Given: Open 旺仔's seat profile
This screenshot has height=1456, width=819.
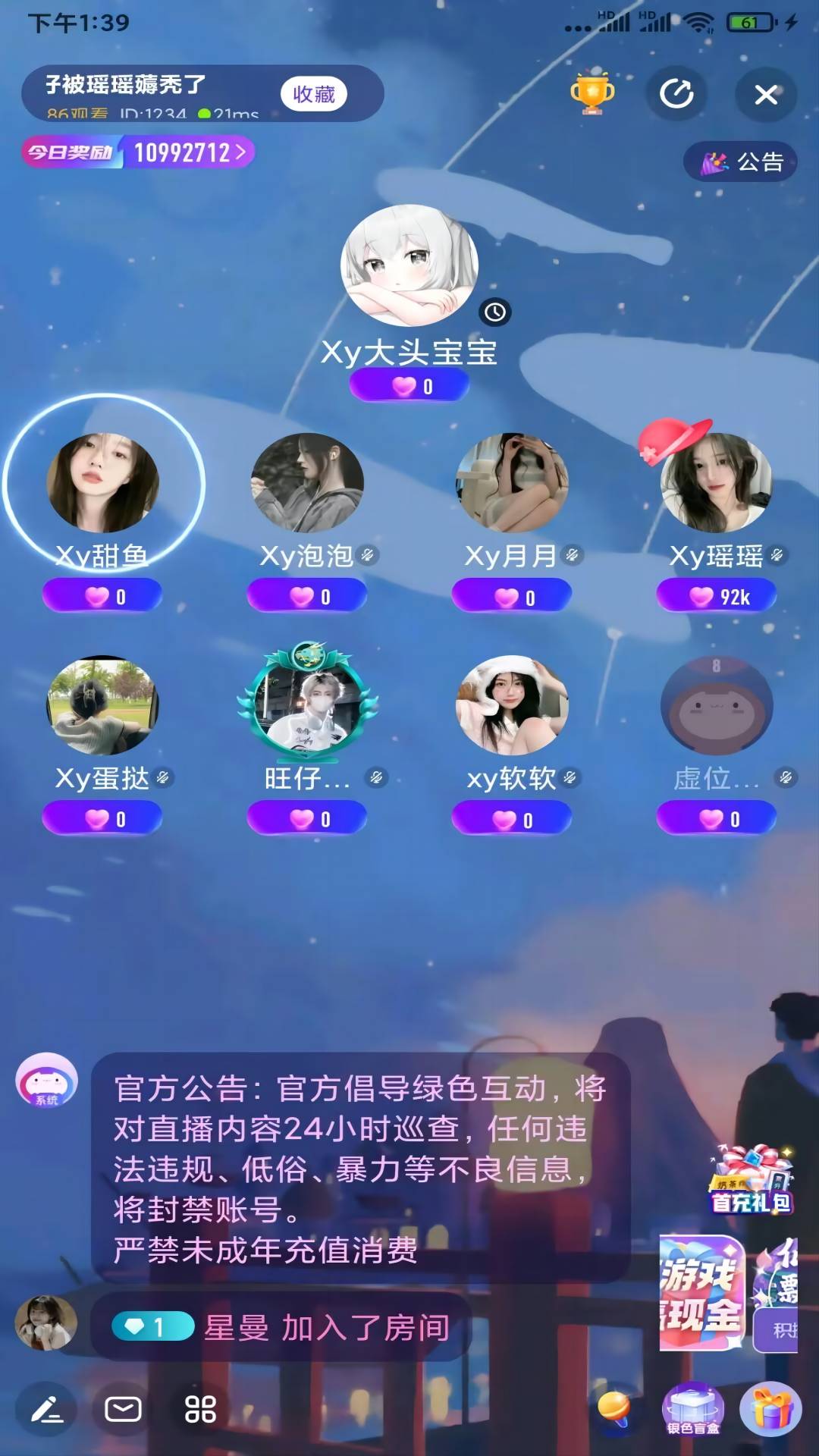Looking at the screenshot, I should pyautogui.click(x=307, y=705).
